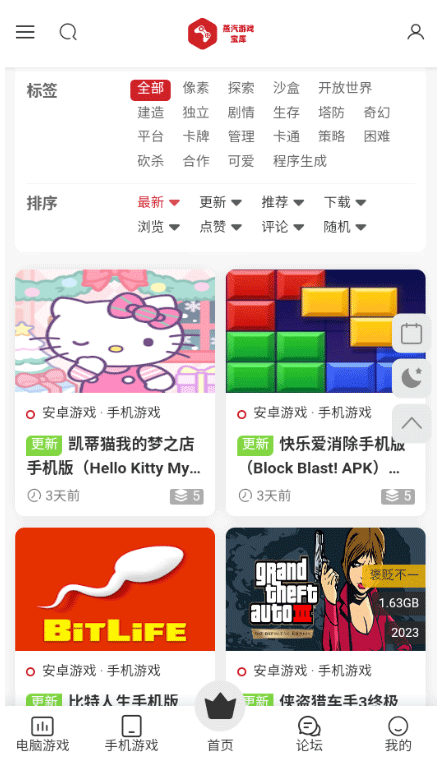Image resolution: width=437 pixels, height=758 pixels.
Task: Select the 像素 tag
Action: 196,88
